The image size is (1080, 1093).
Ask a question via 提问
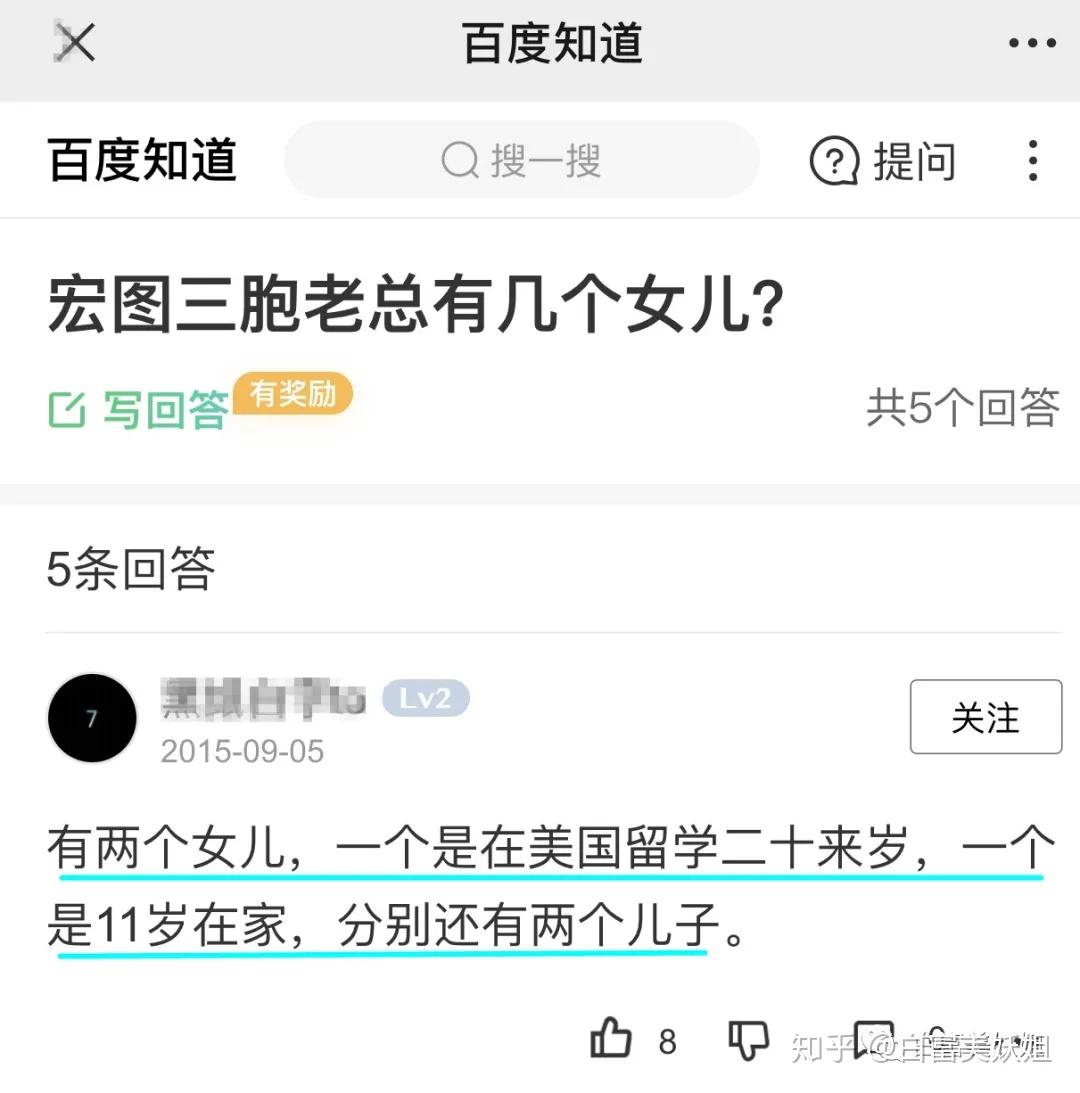pyautogui.click(x=883, y=161)
